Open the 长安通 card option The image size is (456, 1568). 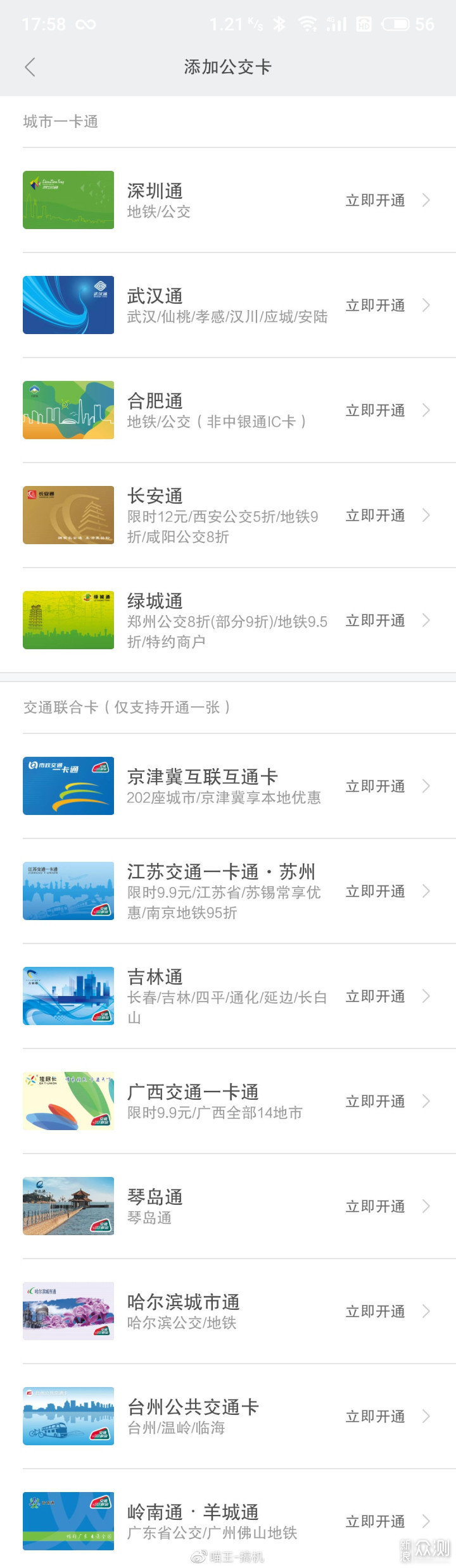pyautogui.click(x=228, y=516)
